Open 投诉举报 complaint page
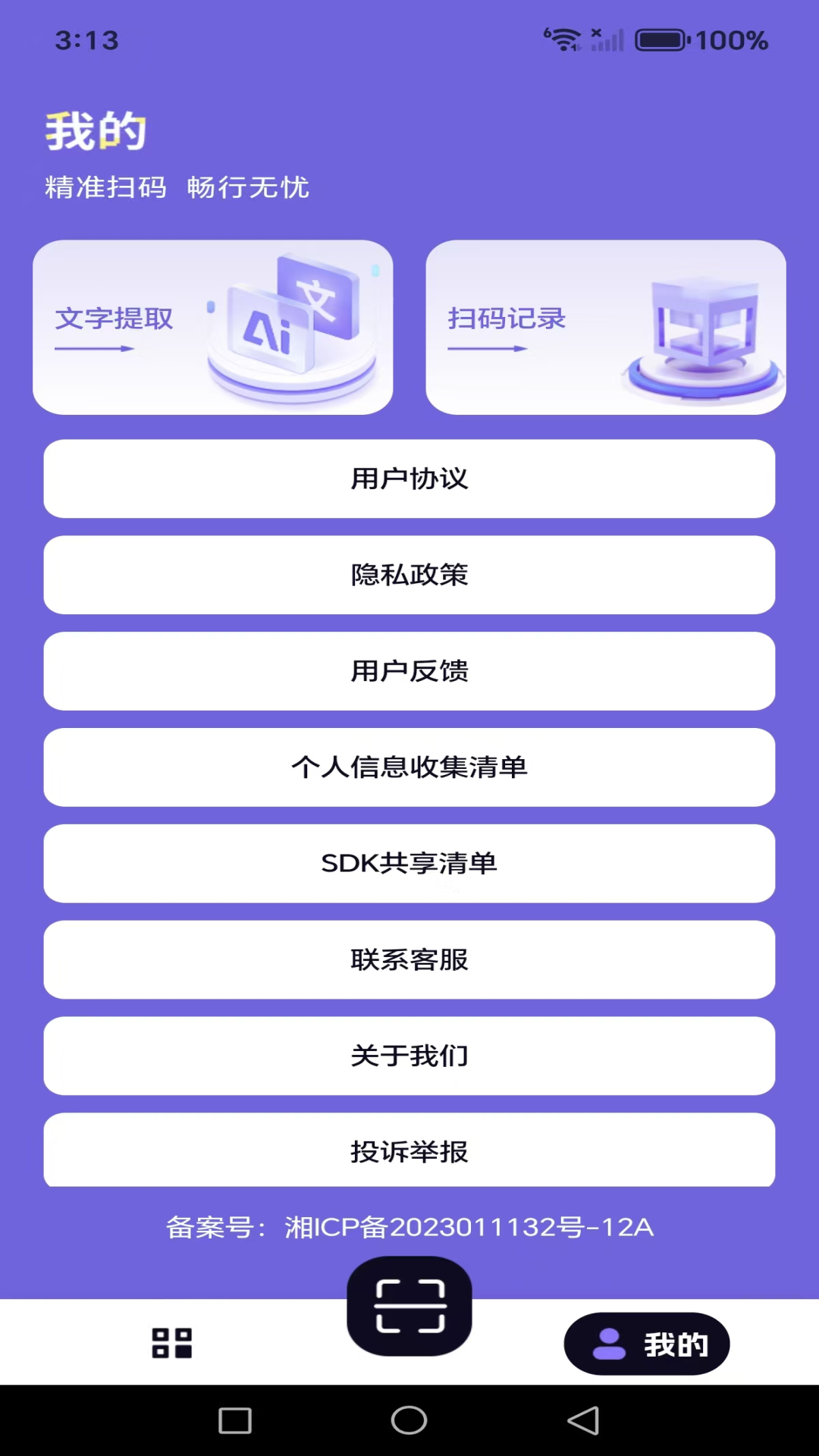The image size is (819, 1456). (x=409, y=1151)
